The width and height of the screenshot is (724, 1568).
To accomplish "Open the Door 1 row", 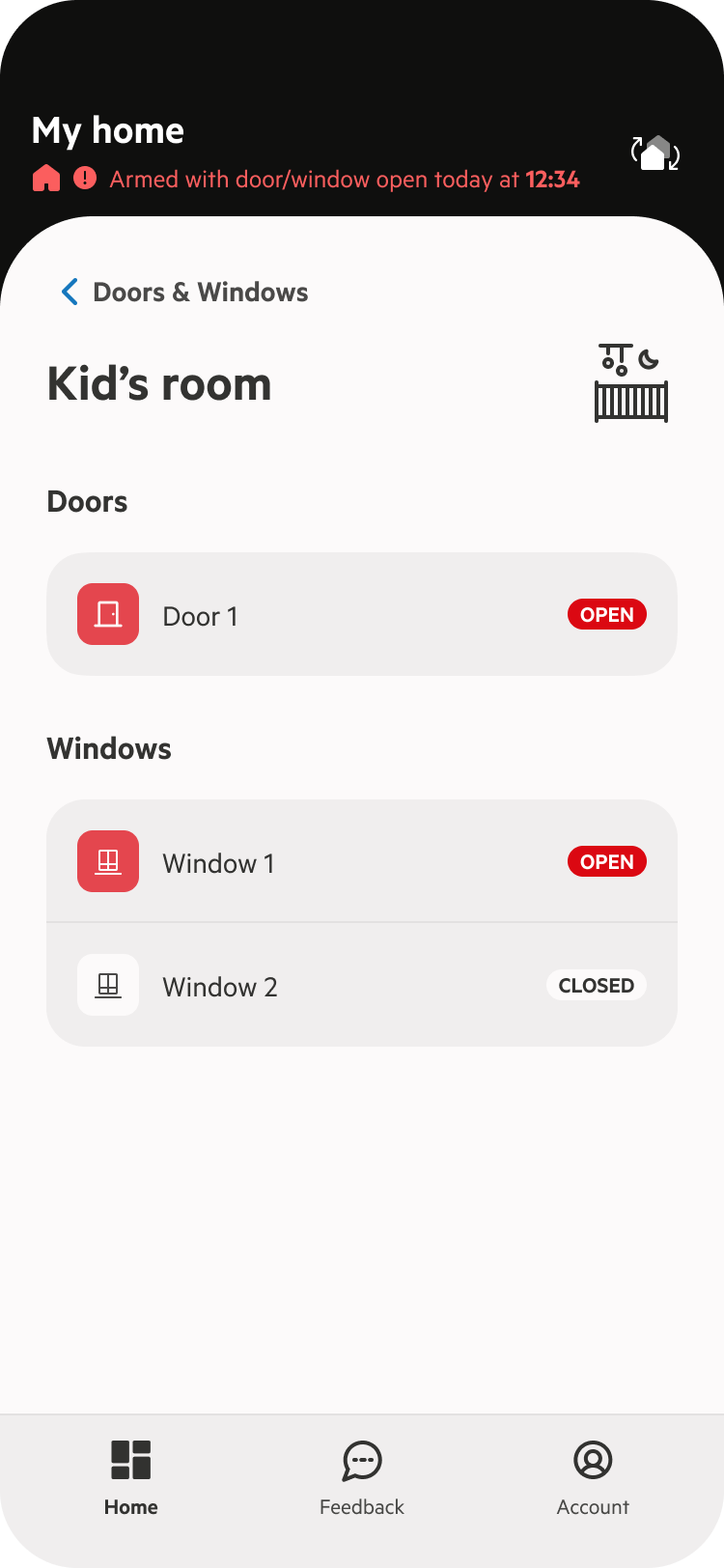I will point(362,614).
